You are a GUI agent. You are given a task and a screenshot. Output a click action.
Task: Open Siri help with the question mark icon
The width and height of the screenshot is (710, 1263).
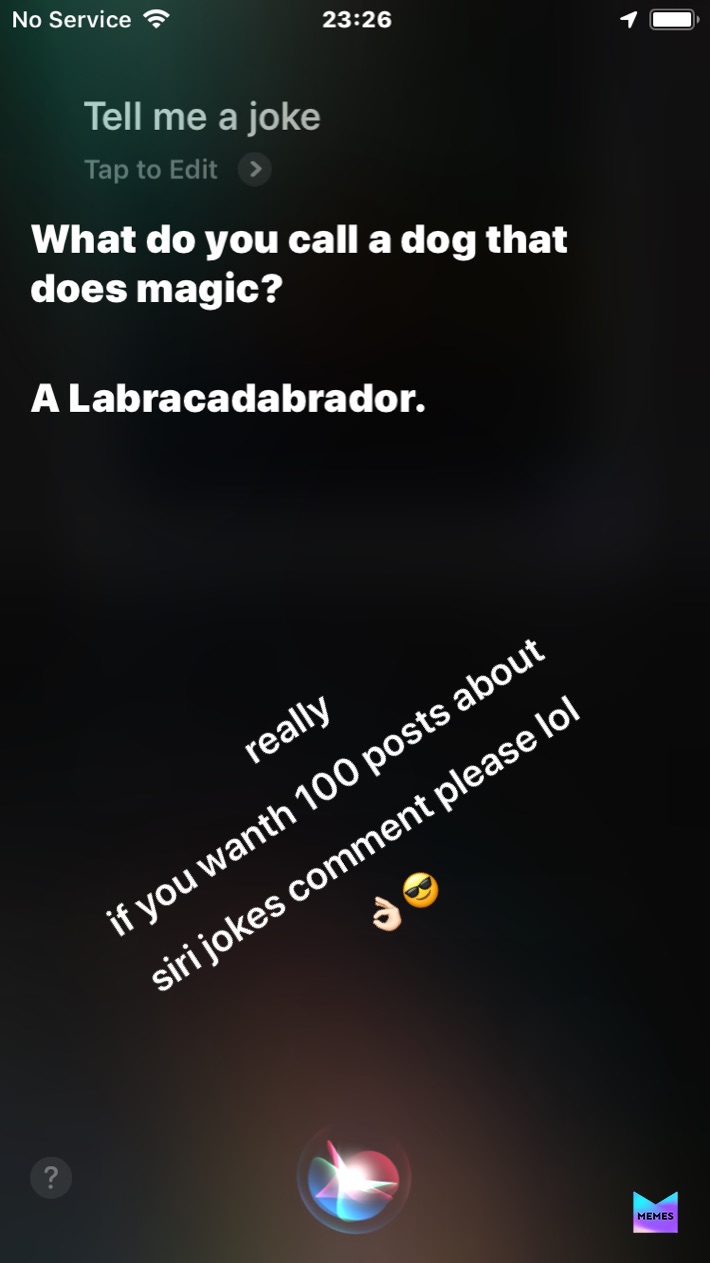[51, 1177]
